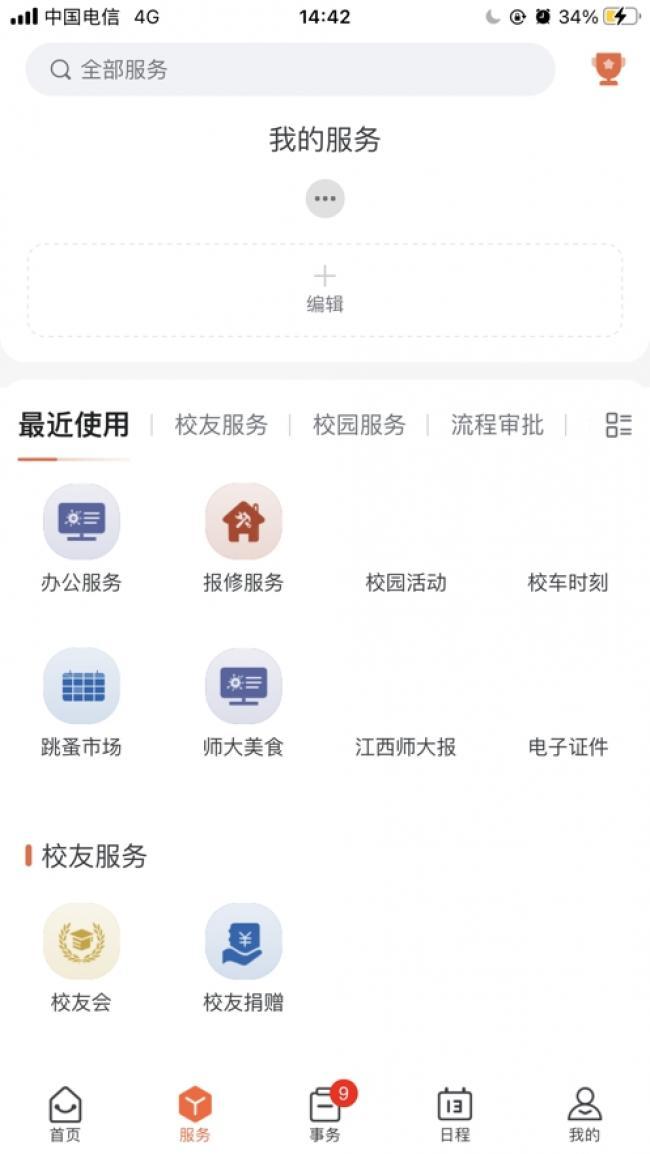Select the 流程审批 tab
This screenshot has height=1154, width=650.
(497, 425)
